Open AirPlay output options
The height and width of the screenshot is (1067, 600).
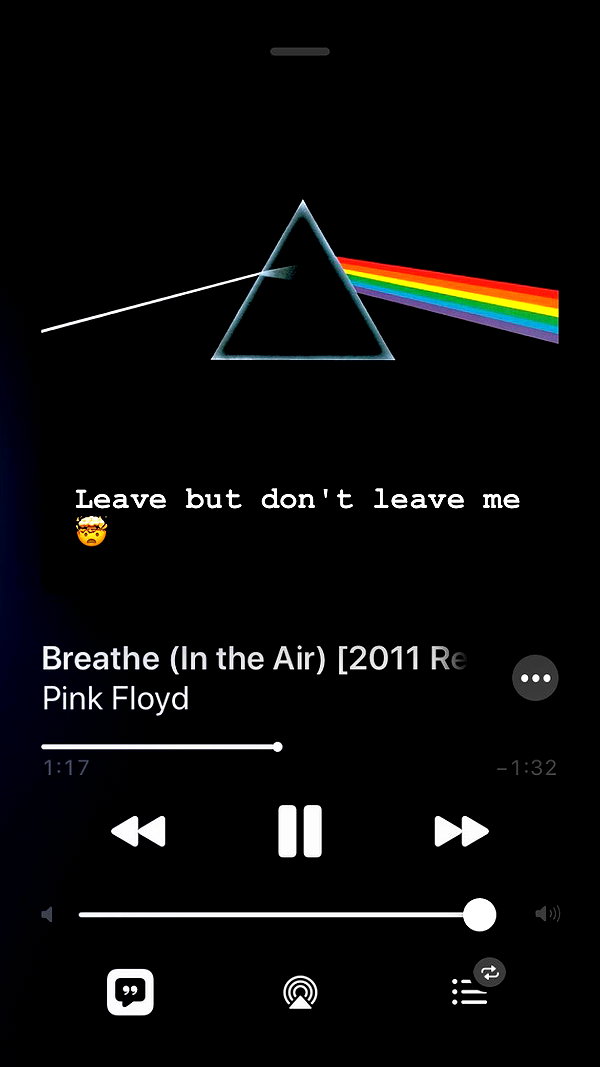(300, 992)
